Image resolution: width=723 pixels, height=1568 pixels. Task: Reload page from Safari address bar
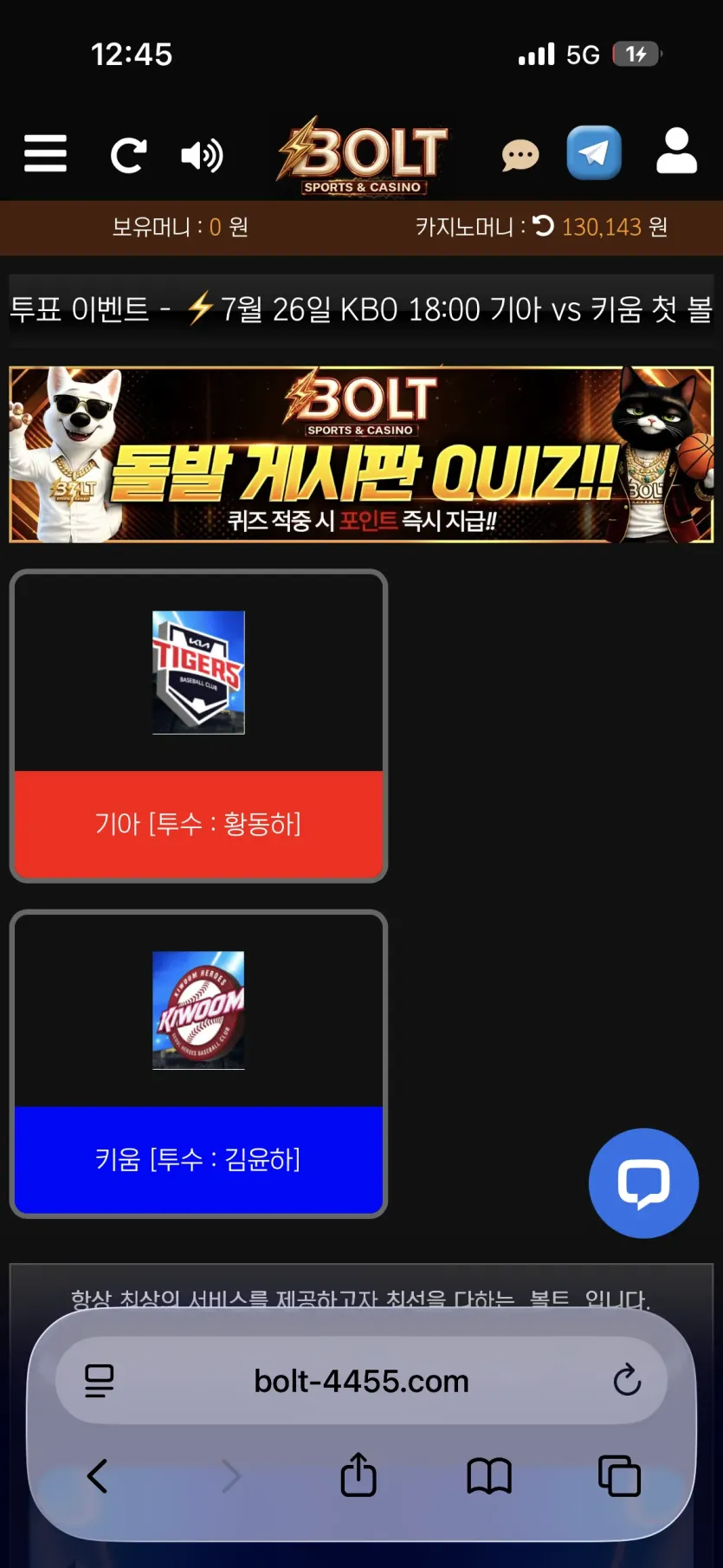(x=627, y=1380)
